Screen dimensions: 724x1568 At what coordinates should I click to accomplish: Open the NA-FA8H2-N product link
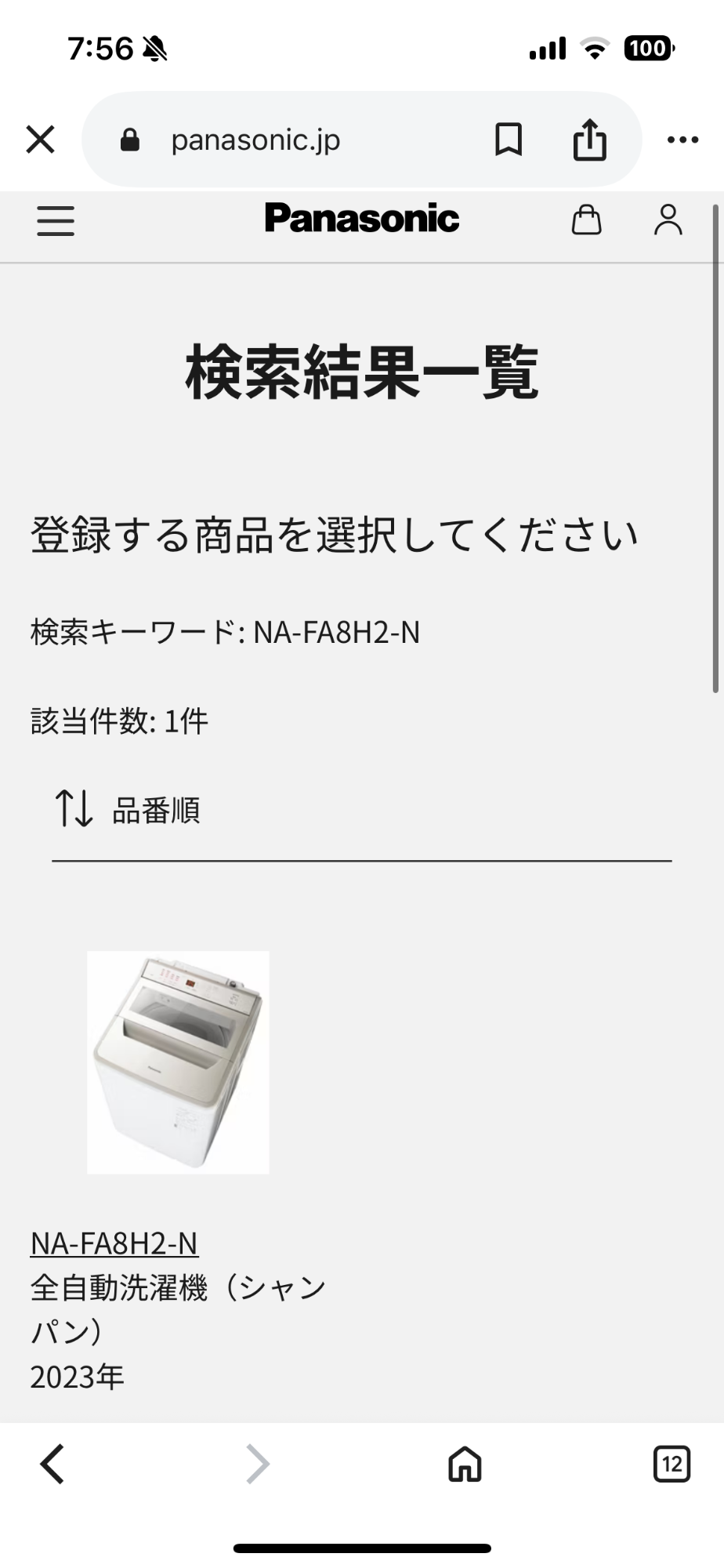pyautogui.click(x=114, y=1243)
